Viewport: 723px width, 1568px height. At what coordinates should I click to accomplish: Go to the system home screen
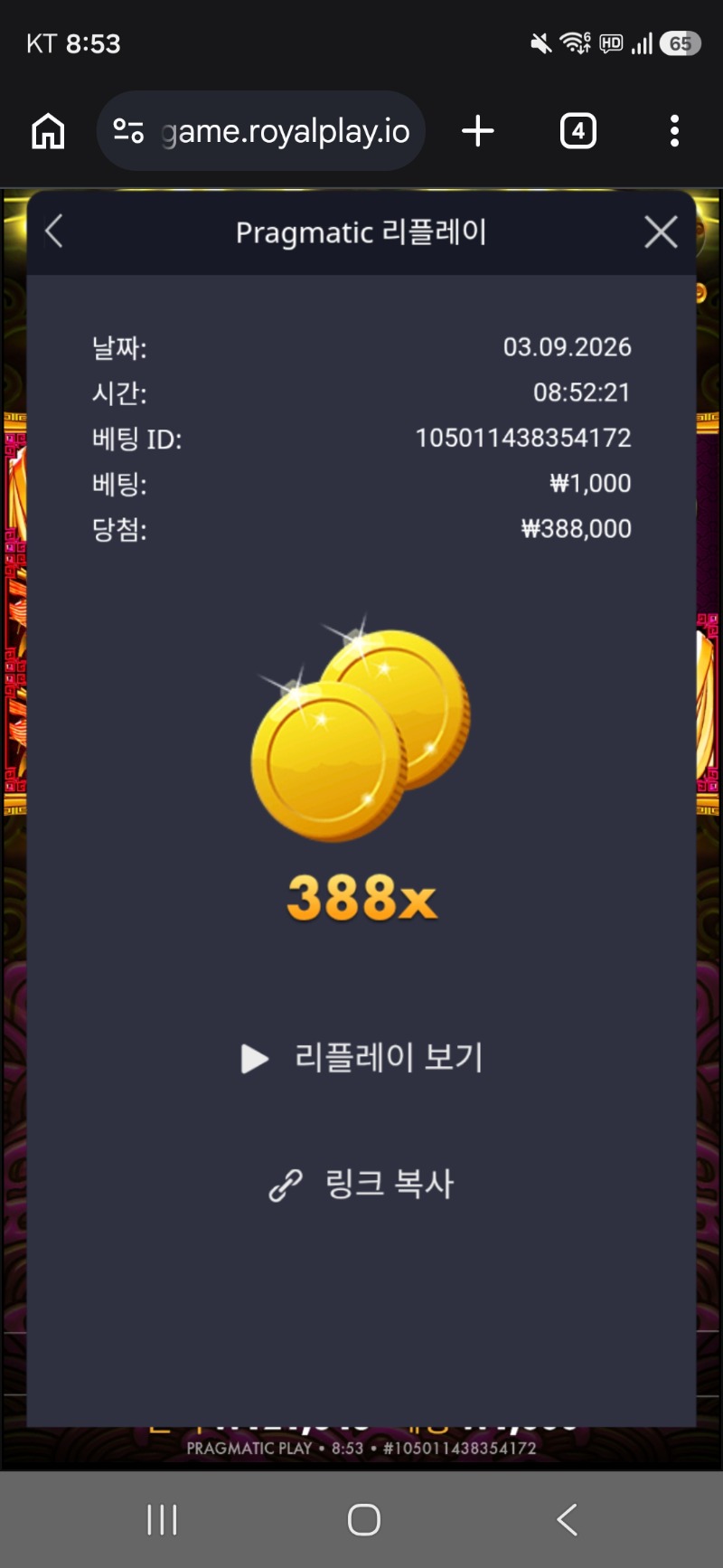click(x=364, y=1520)
